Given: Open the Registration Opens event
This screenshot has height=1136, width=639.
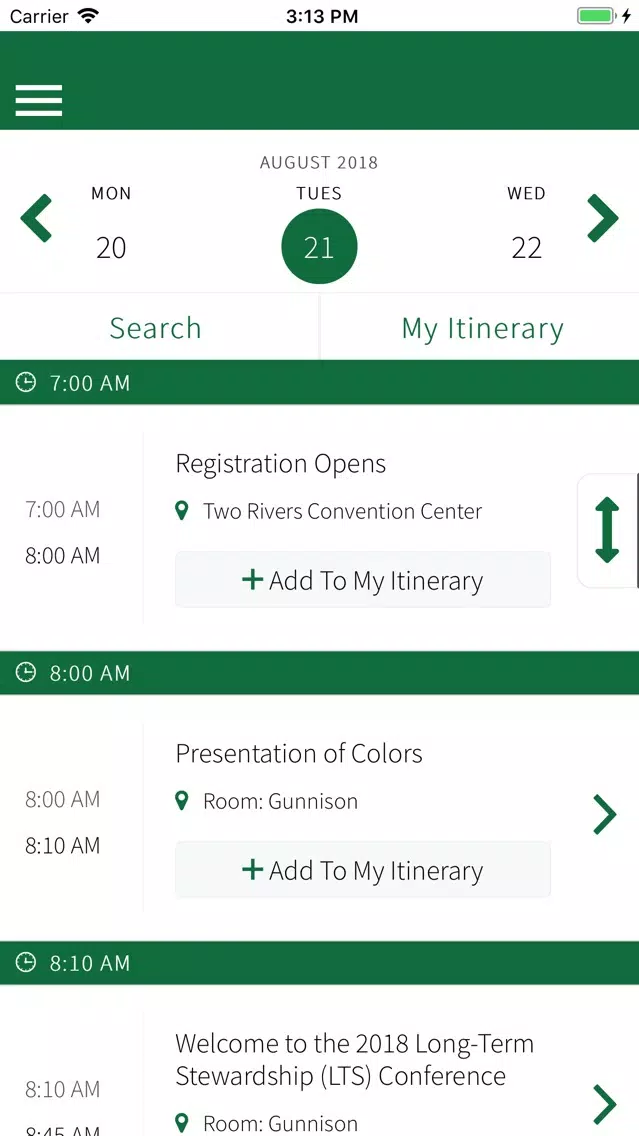Looking at the screenshot, I should coord(280,463).
